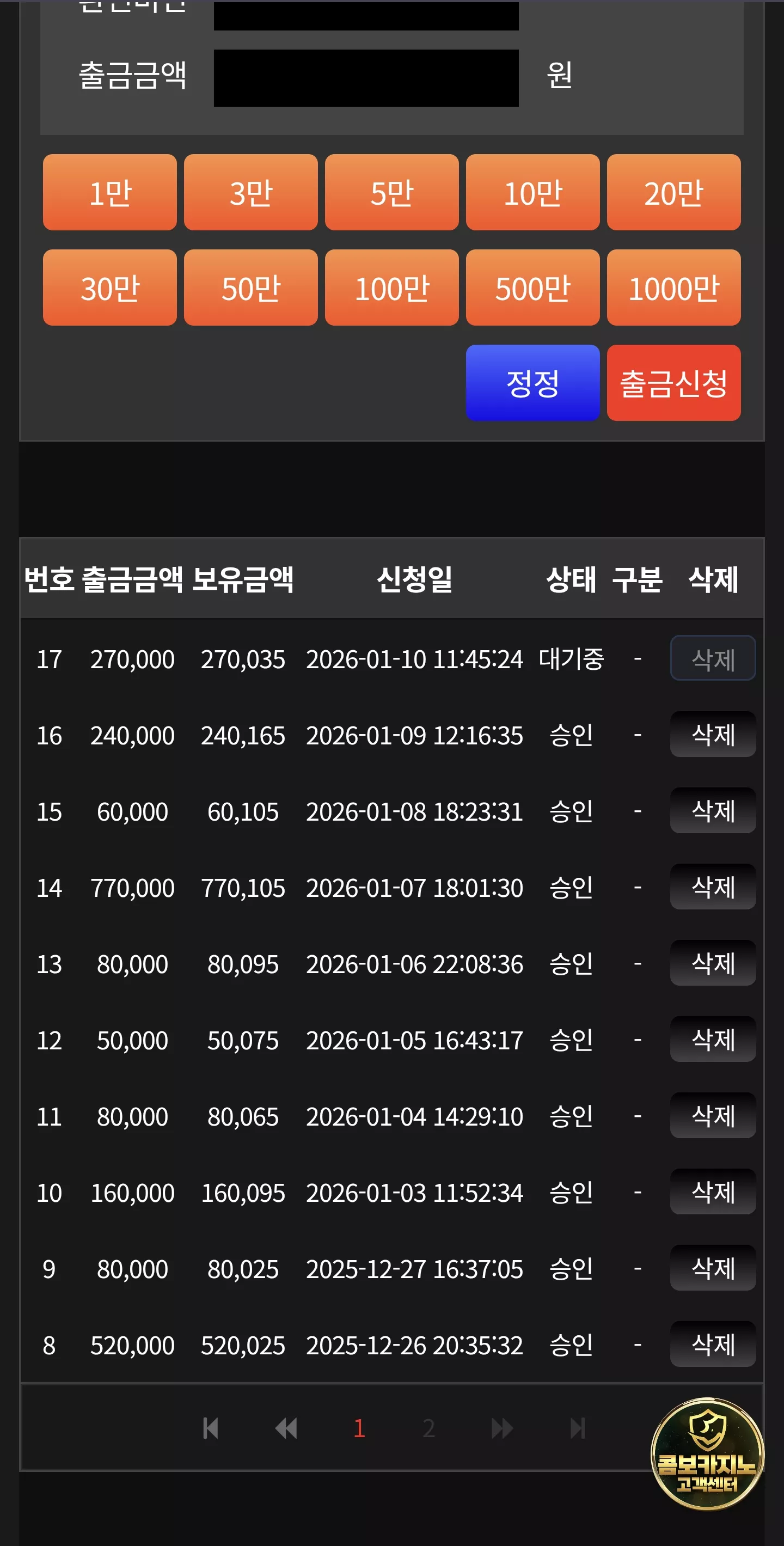
Task: Add 5만 to the withdrawal amount
Action: [391, 192]
